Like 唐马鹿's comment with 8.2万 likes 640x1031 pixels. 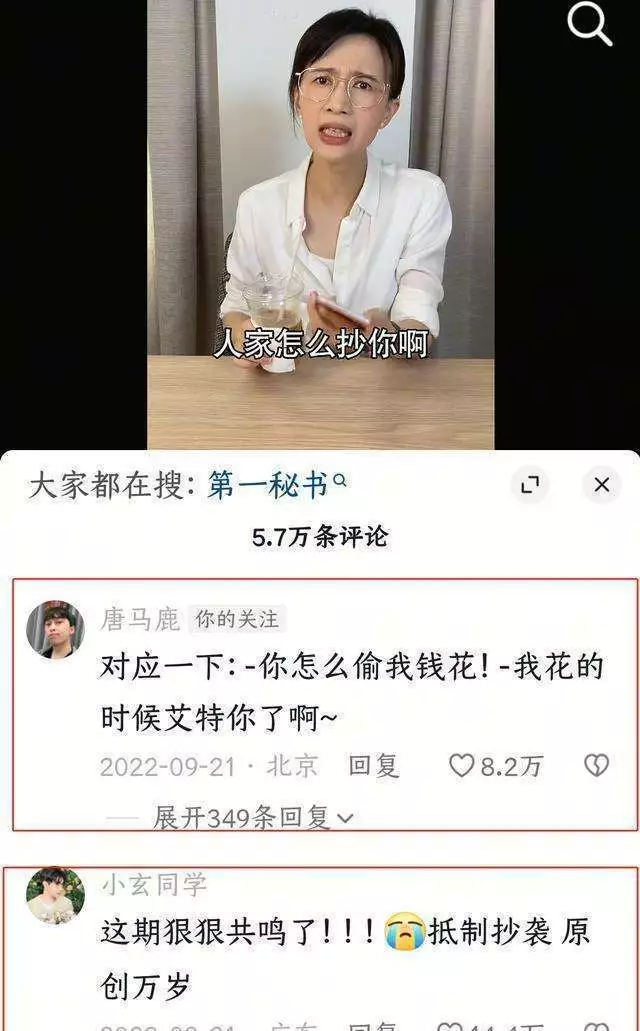pyautogui.click(x=462, y=766)
